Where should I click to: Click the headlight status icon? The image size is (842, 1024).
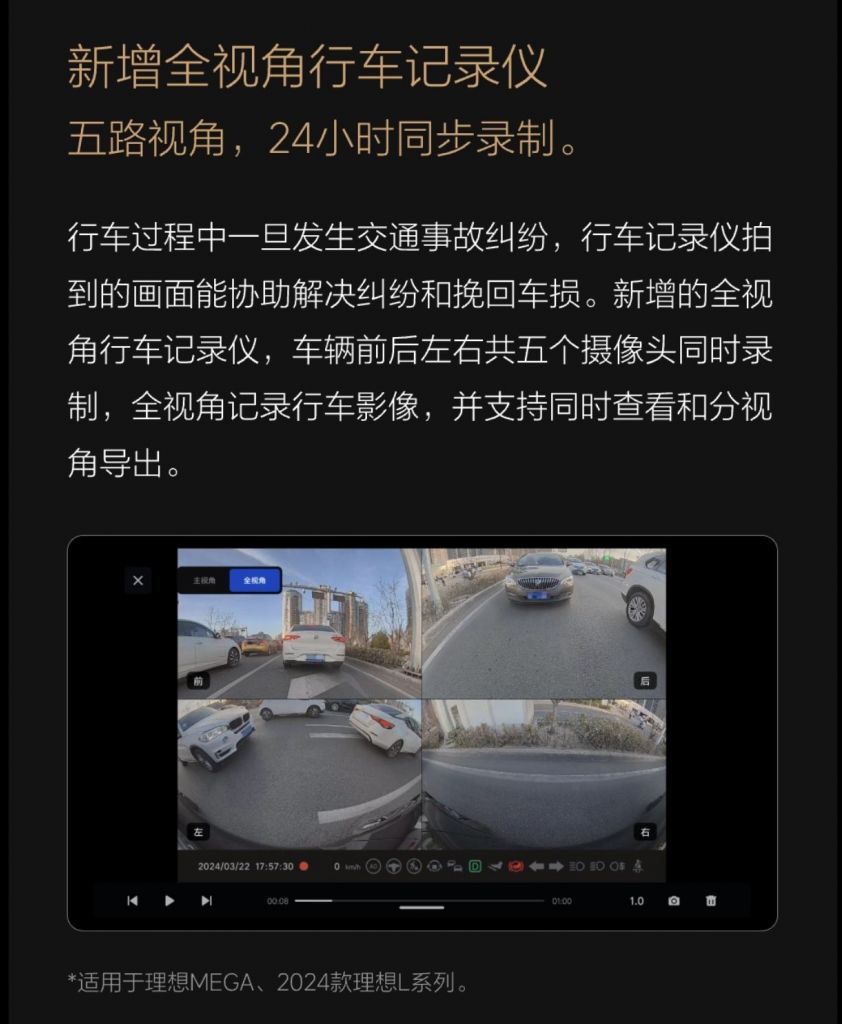[x=577, y=866]
